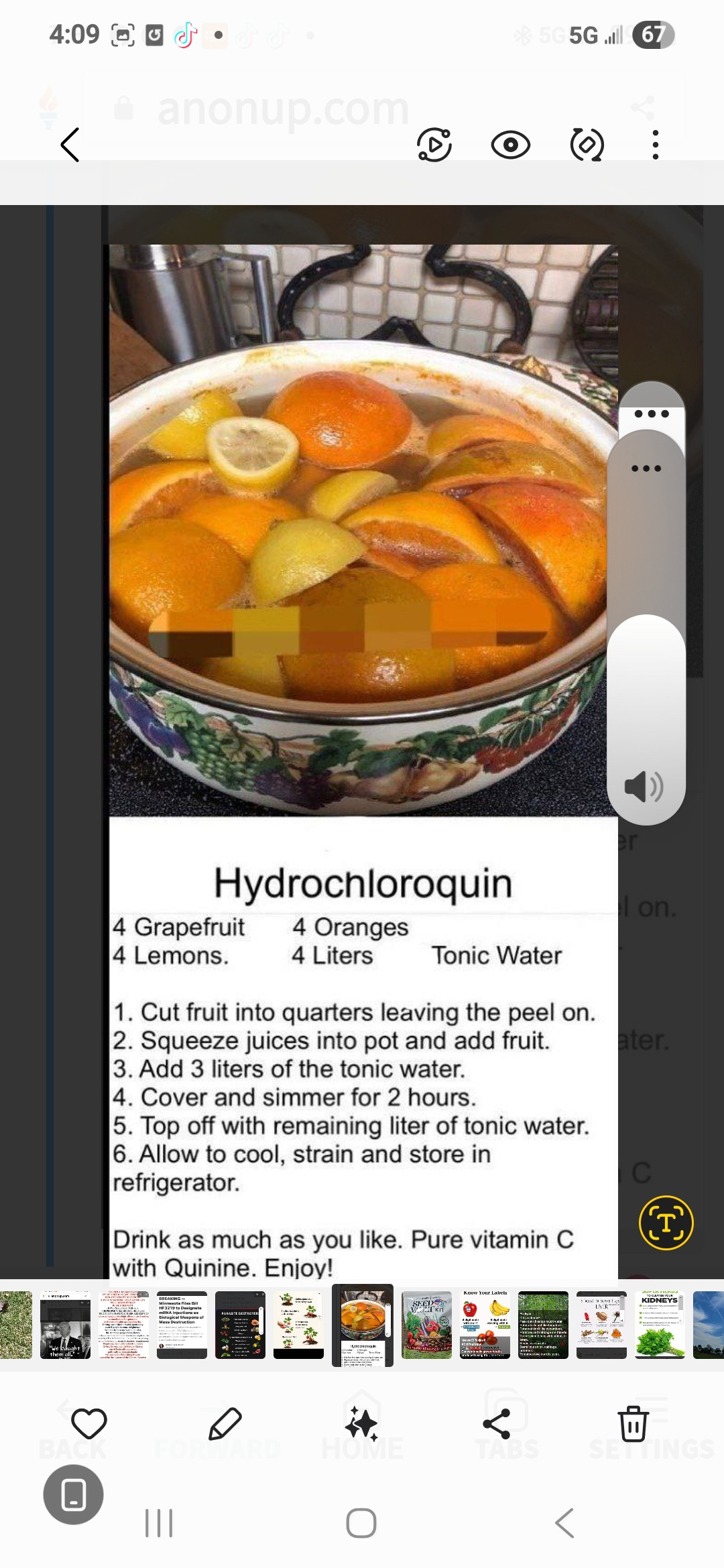Extract text with the yellow T button
Screen dimensions: 724x1568
[666, 1223]
